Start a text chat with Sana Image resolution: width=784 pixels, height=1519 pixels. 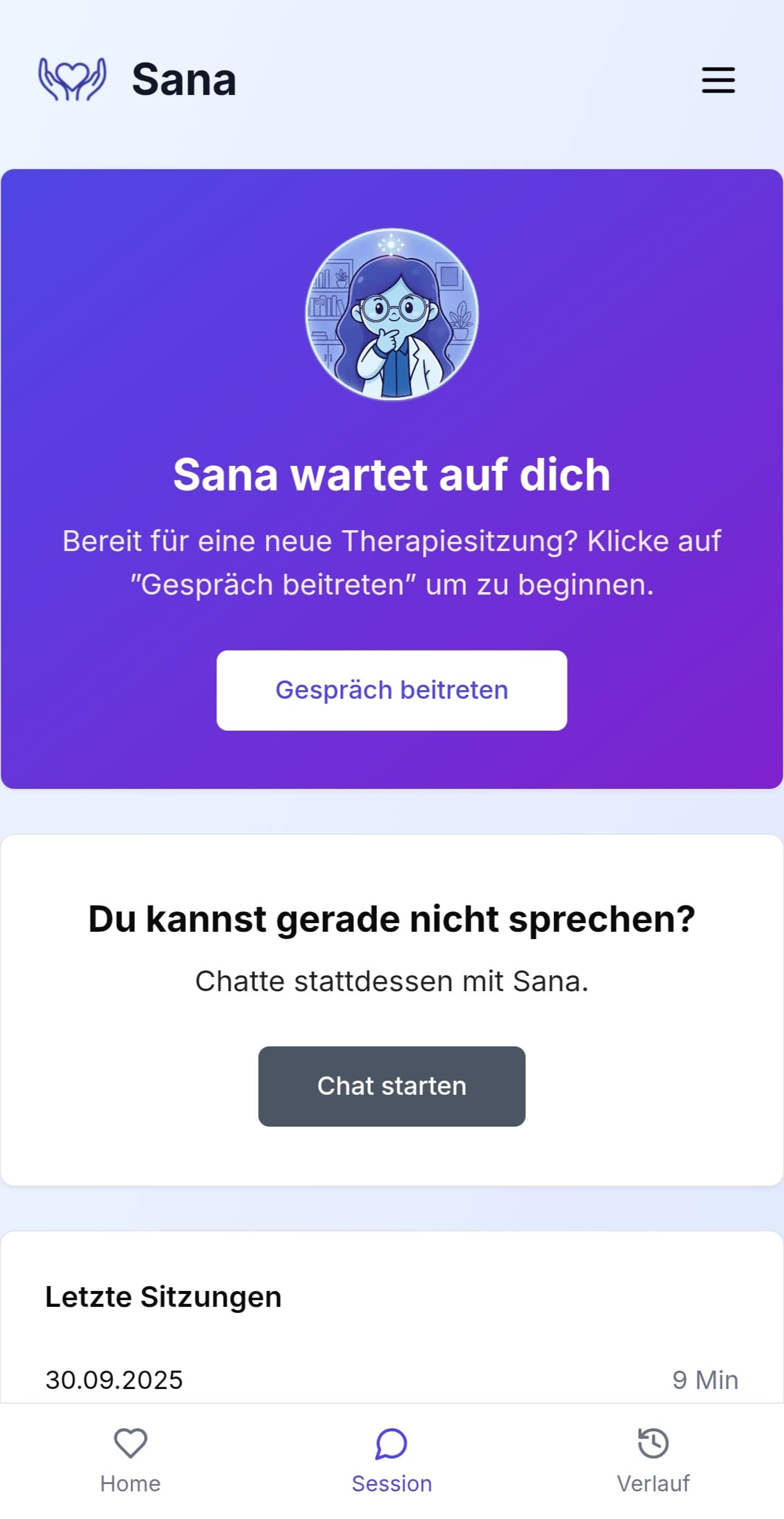point(392,1086)
